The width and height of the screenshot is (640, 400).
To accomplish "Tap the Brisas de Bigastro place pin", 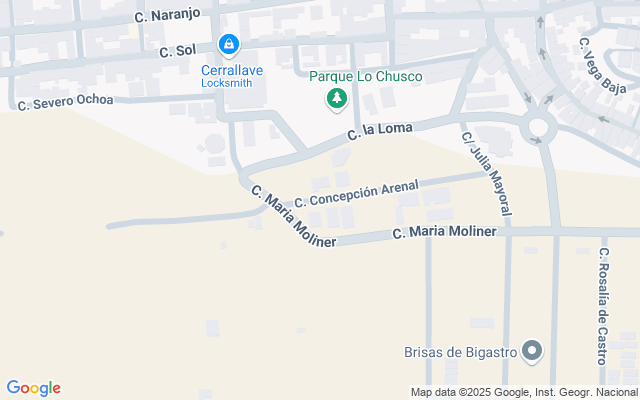I will (532, 352).
